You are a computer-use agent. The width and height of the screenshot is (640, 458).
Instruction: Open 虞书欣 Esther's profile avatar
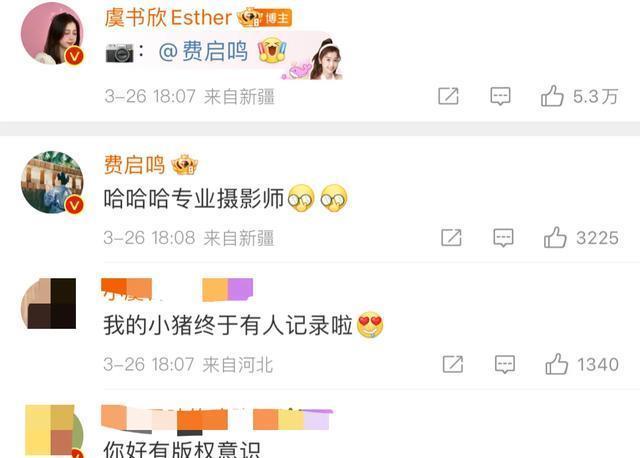(52, 33)
